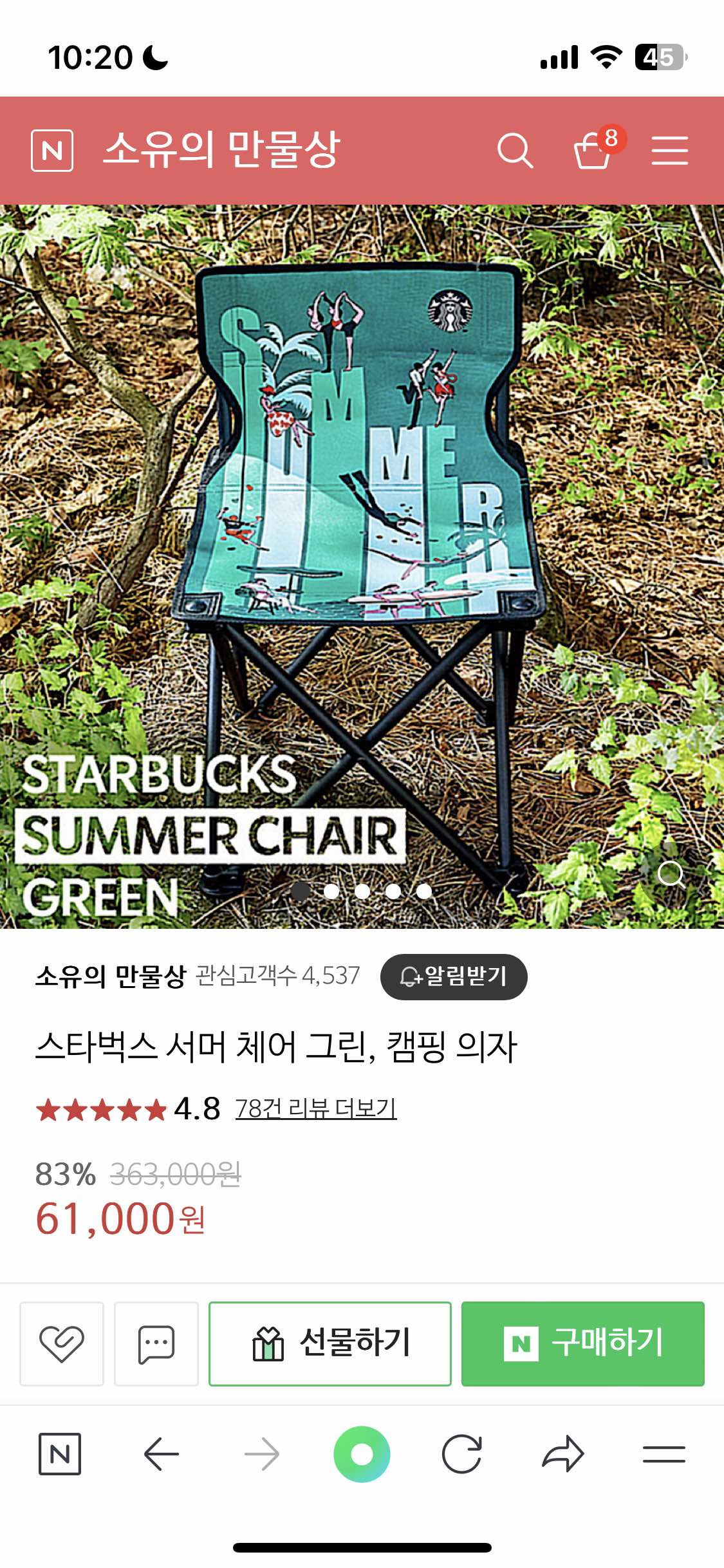Add this chair to wishlist with the heart icon
This screenshot has width=724, height=1568.
click(x=62, y=1343)
